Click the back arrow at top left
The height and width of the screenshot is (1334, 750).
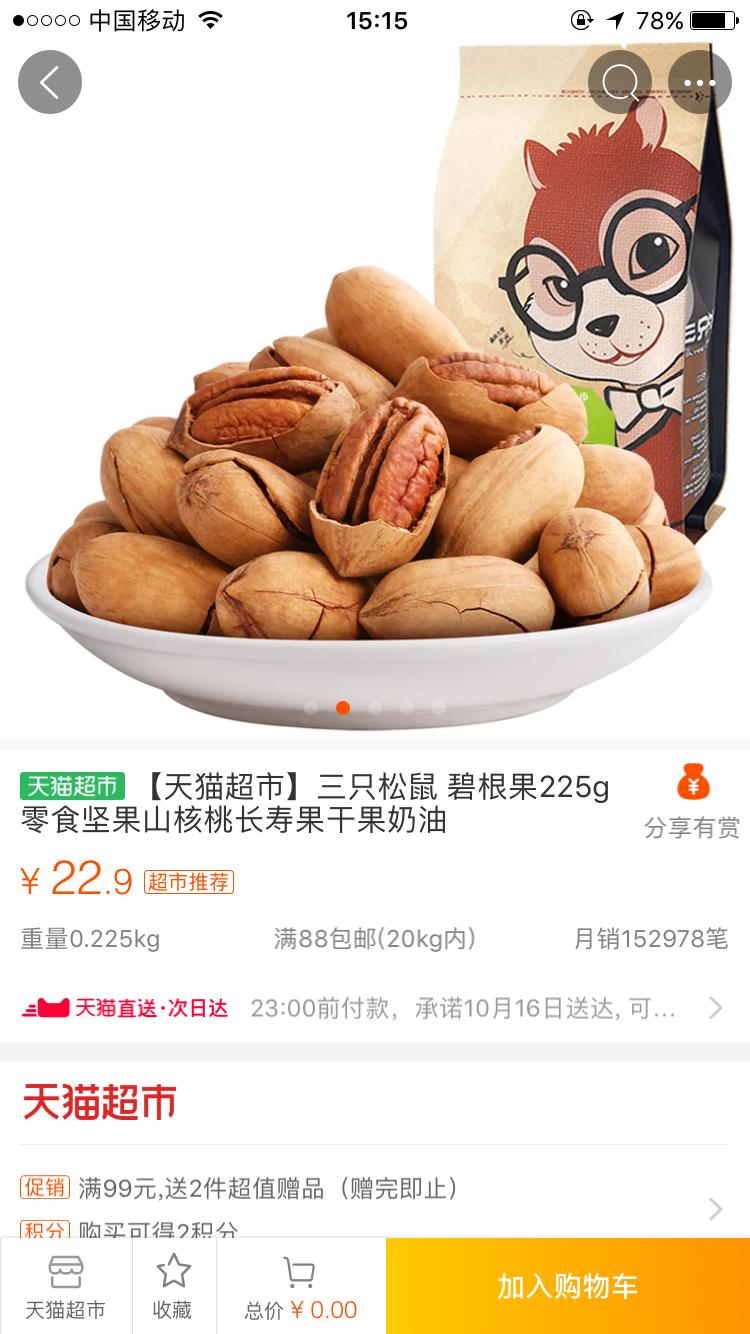pos(49,82)
